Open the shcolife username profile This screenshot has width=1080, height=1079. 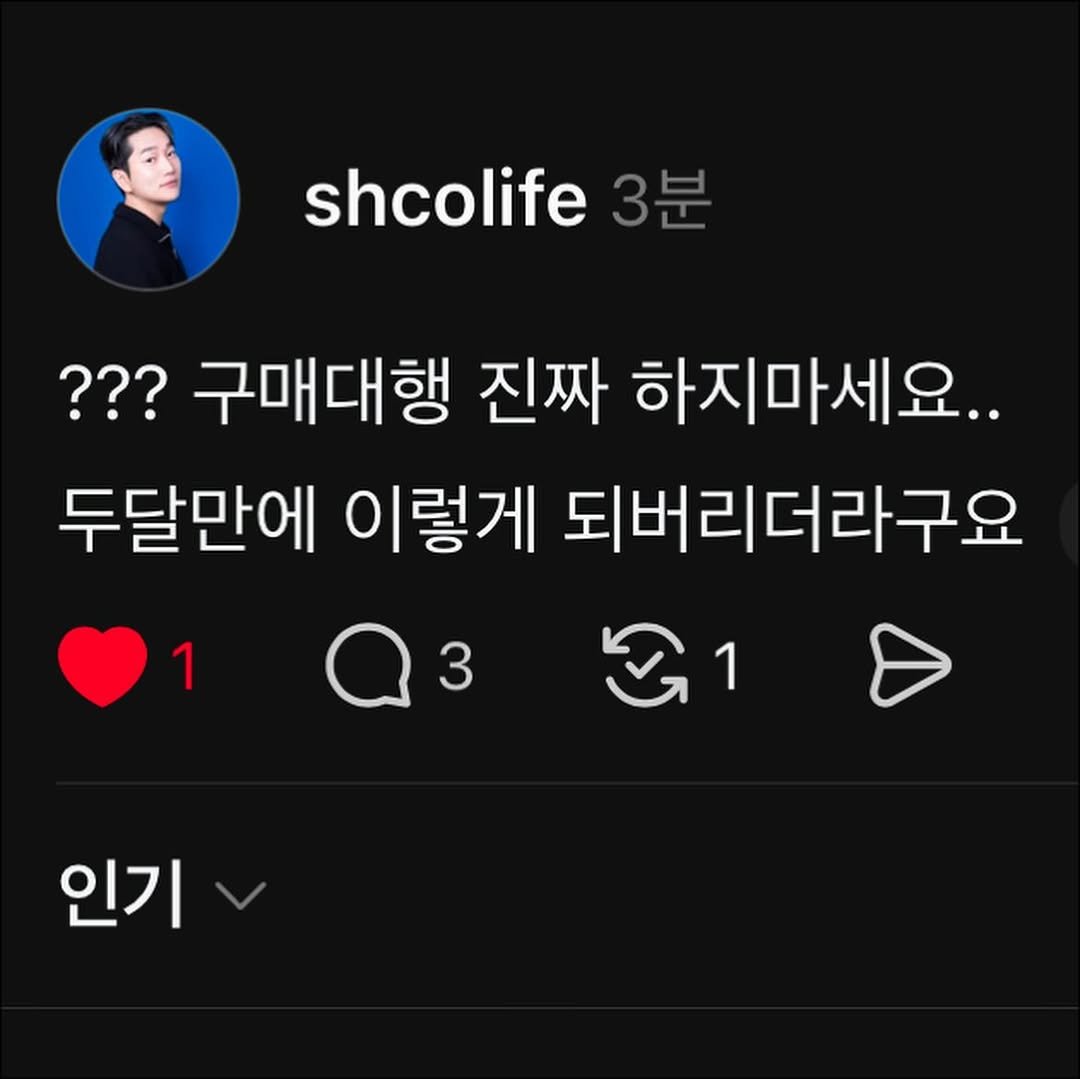[x=445, y=199]
